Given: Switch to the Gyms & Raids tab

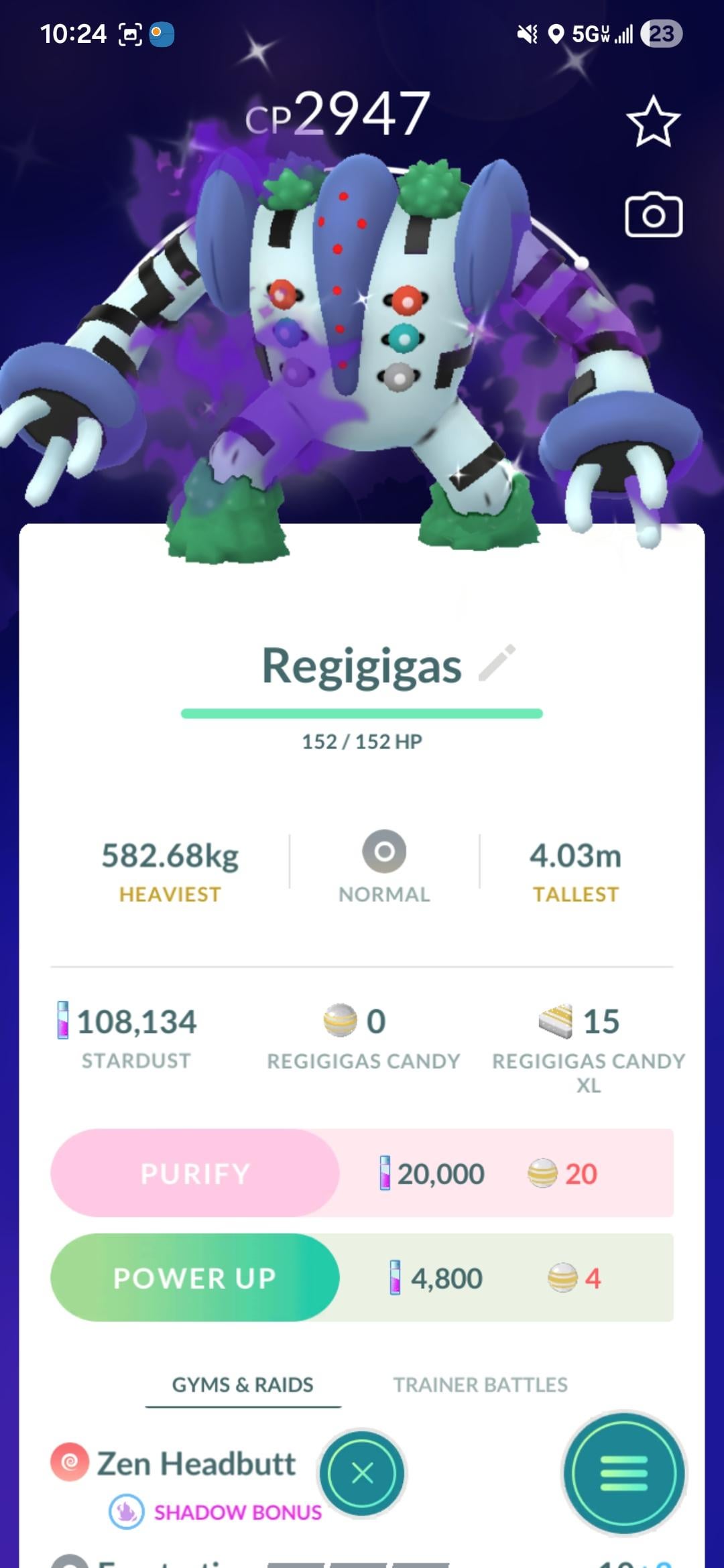Looking at the screenshot, I should [x=243, y=1384].
